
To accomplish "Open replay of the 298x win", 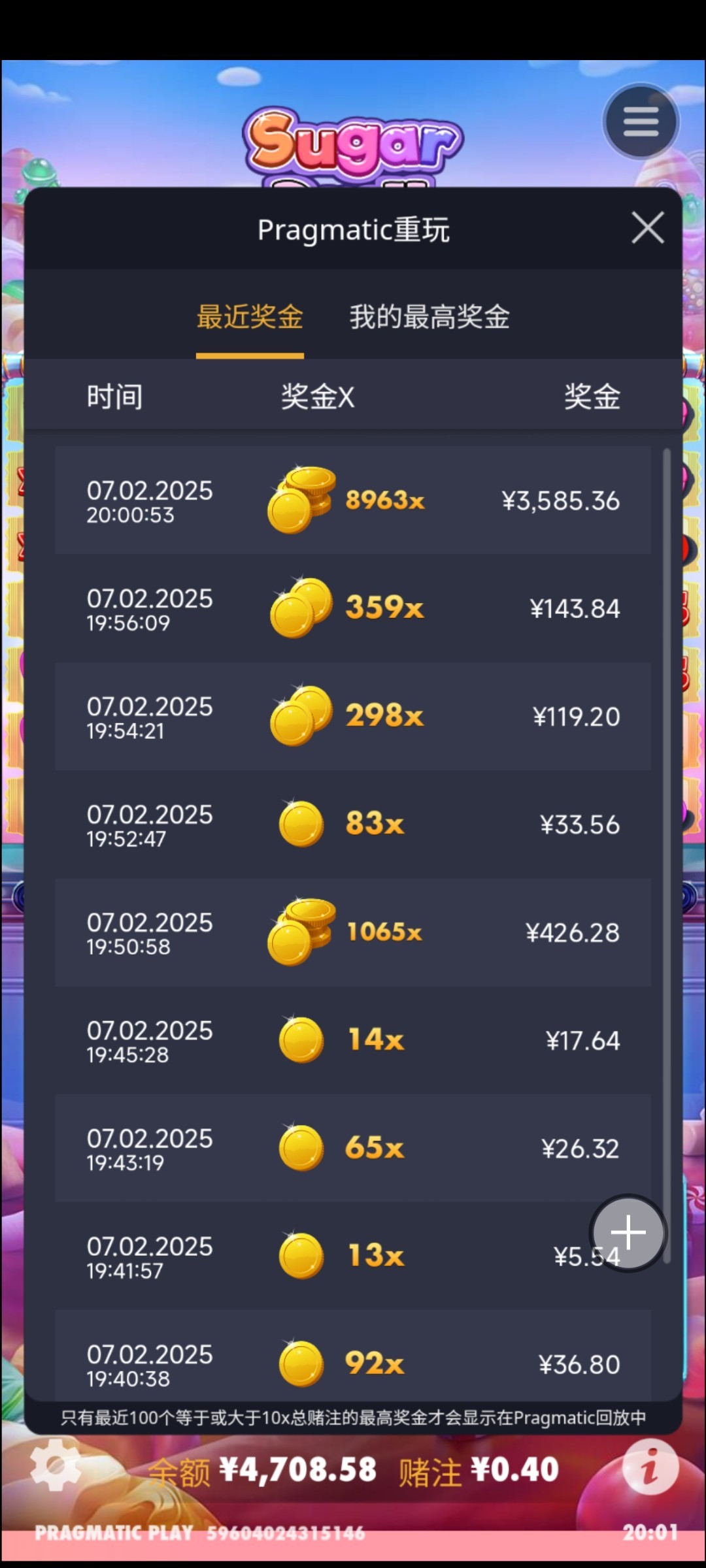I will coord(353,716).
